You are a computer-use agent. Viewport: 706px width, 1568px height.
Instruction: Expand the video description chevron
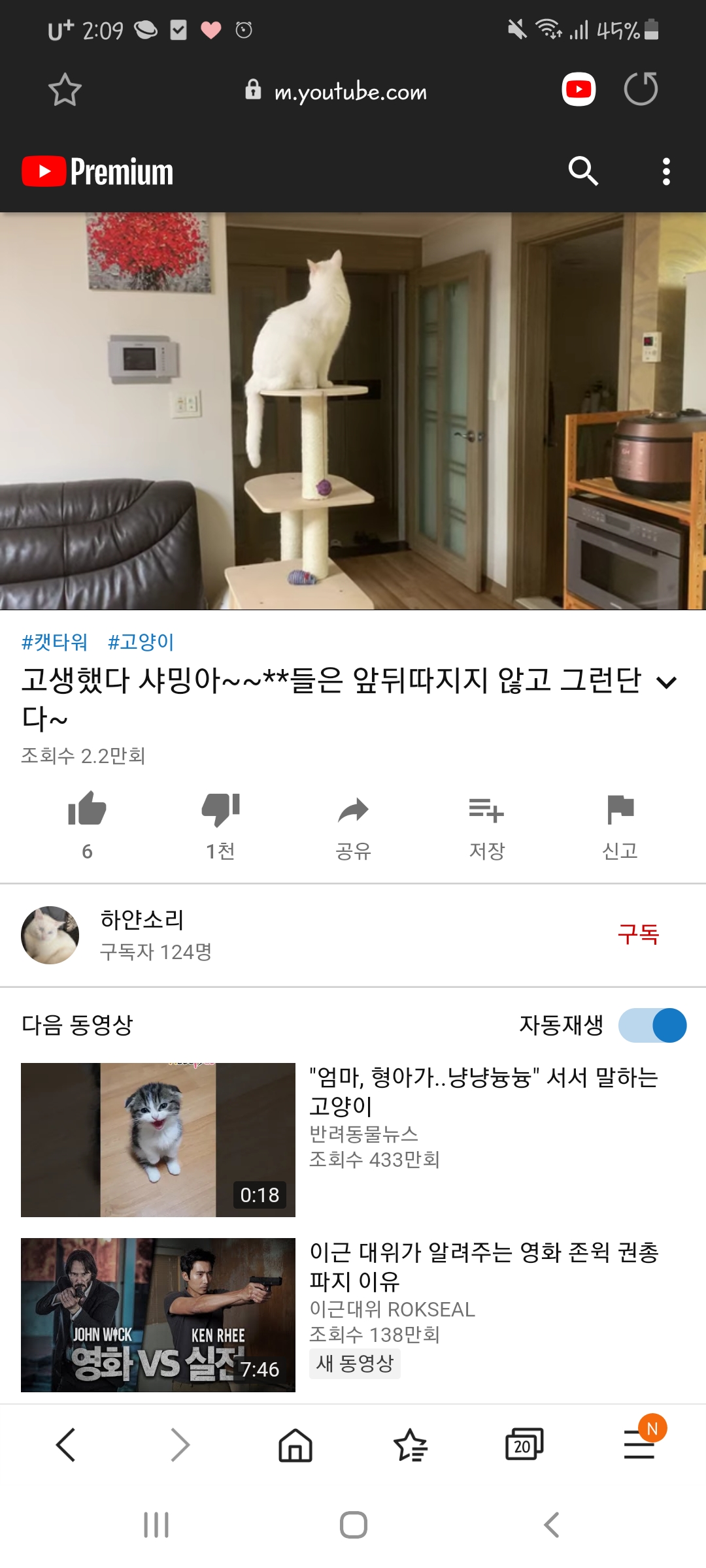point(666,683)
